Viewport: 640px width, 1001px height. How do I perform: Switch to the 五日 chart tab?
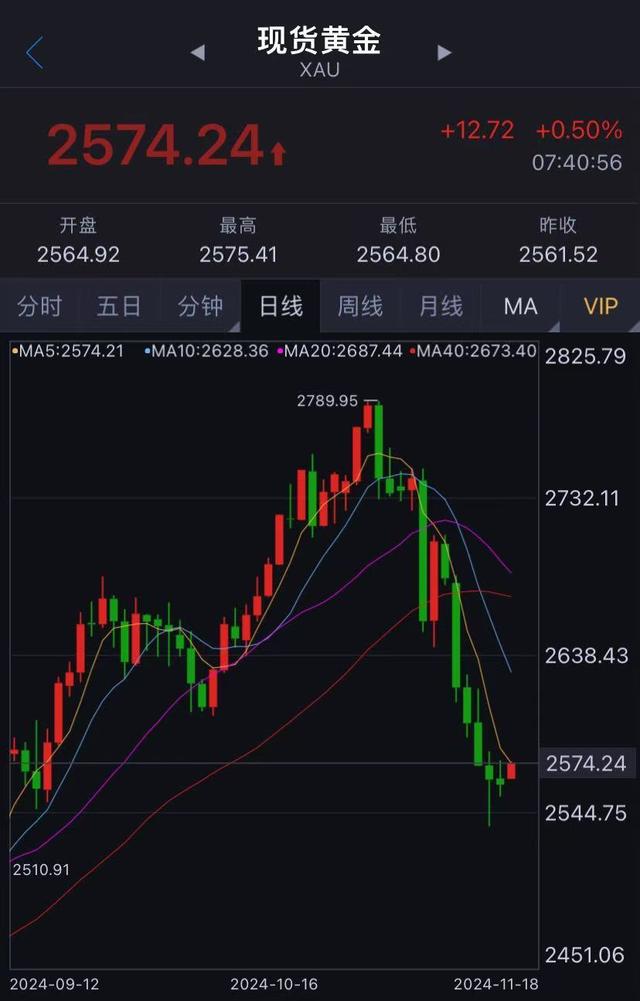[120, 306]
